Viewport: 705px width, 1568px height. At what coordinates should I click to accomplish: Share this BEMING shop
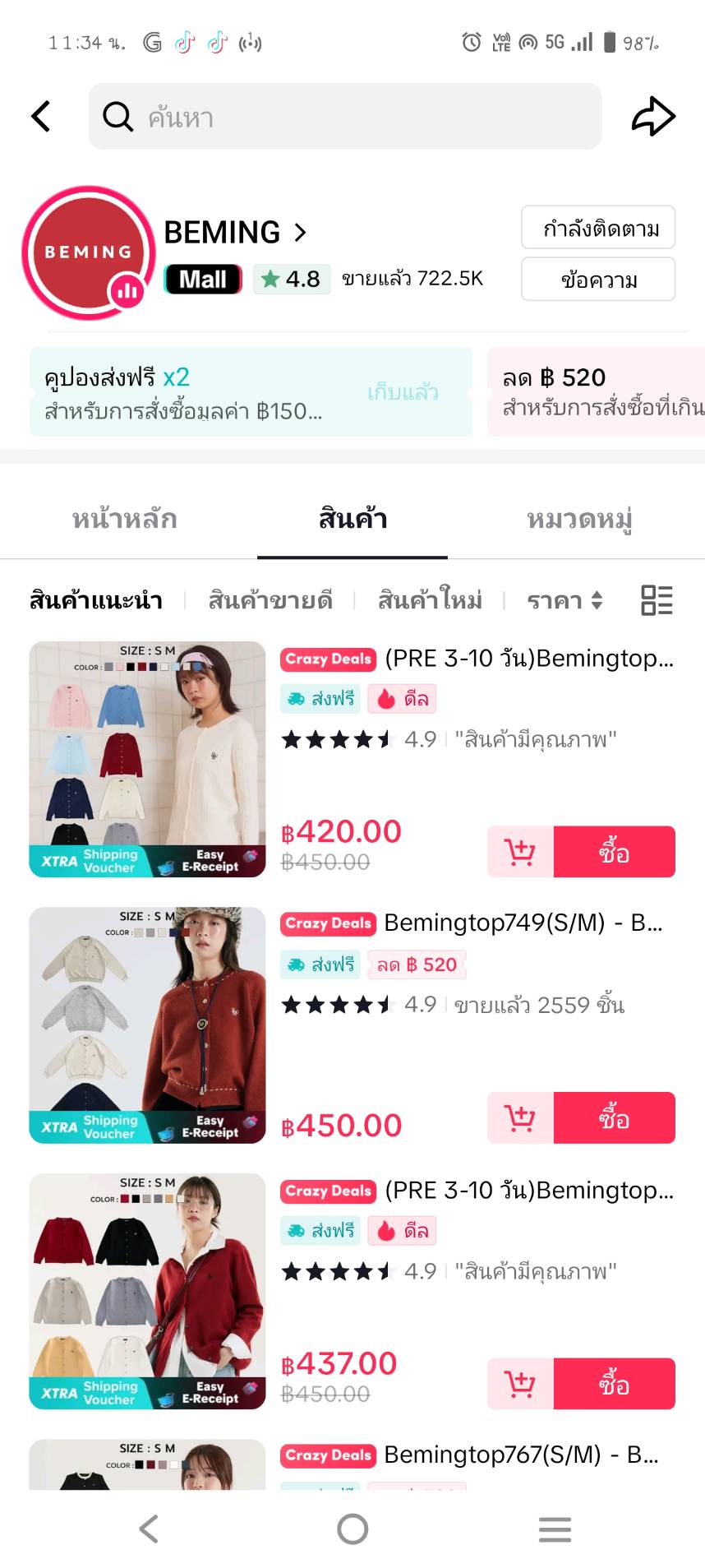[653, 117]
